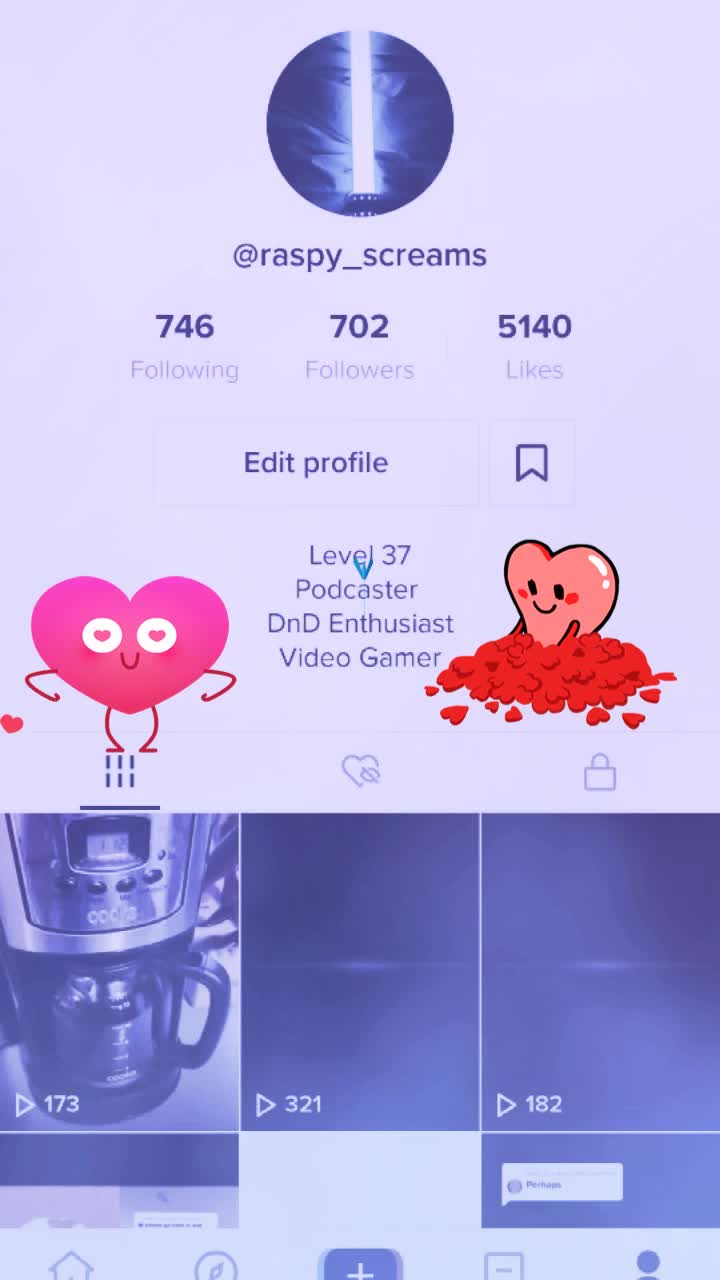Switch to the liked videos tab
The width and height of the screenshot is (720, 1280).
point(360,771)
